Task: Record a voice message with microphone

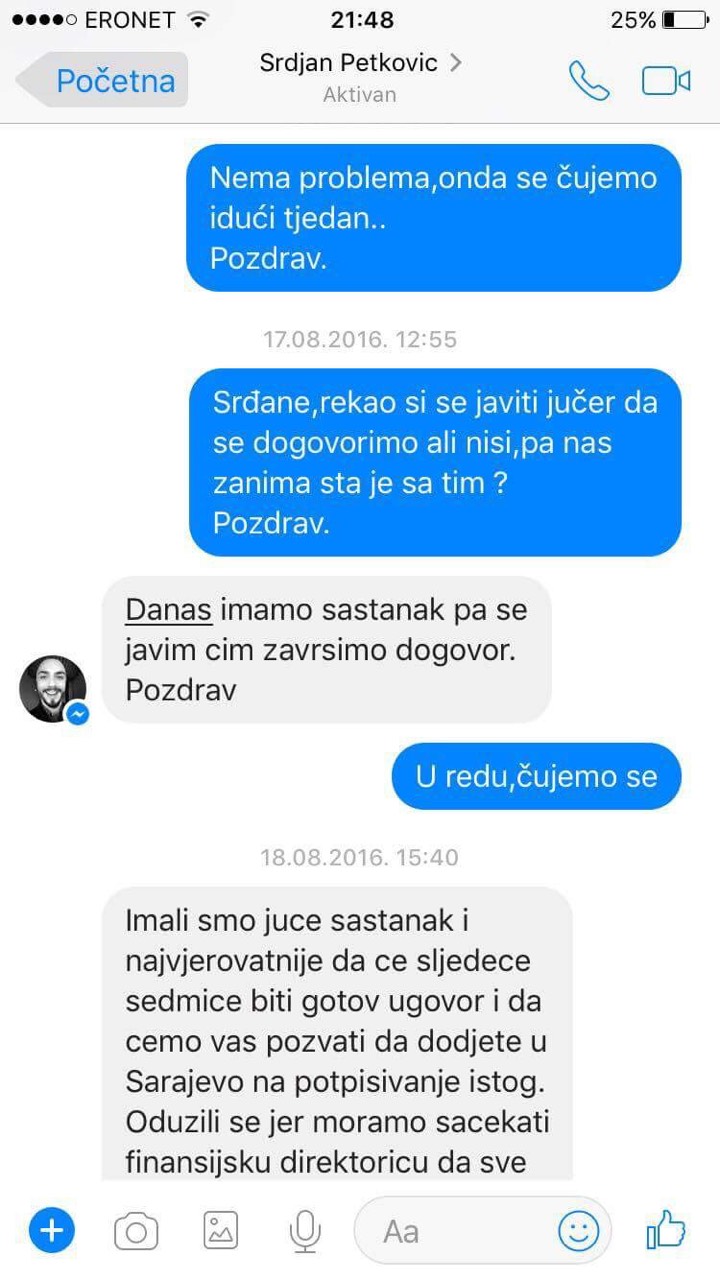Action: point(305,1231)
